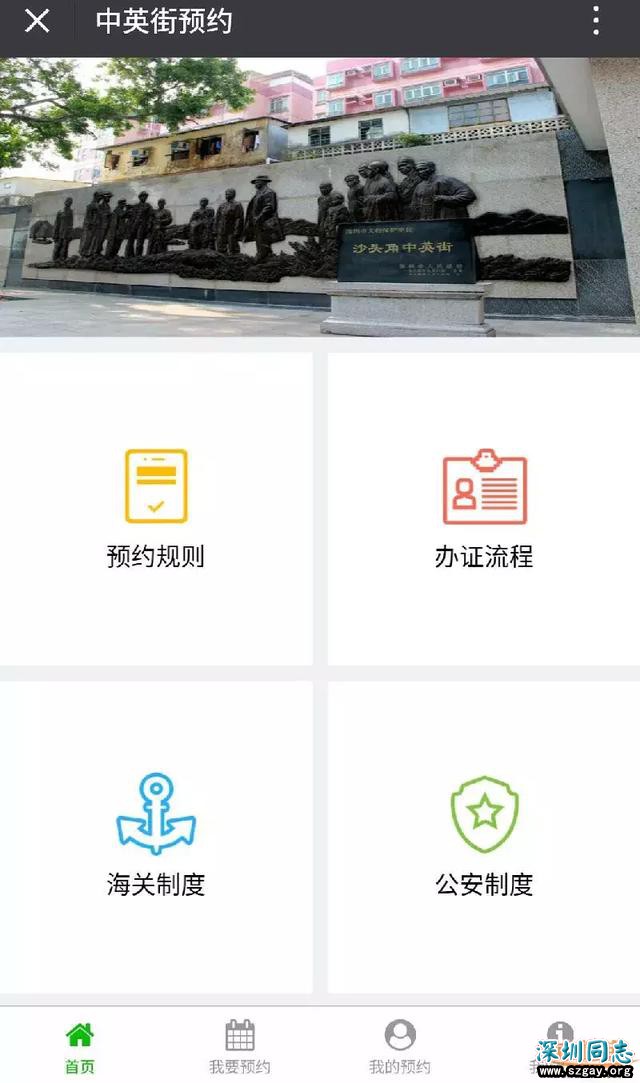
Task: Open the 办证流程 card
Action: tap(484, 508)
